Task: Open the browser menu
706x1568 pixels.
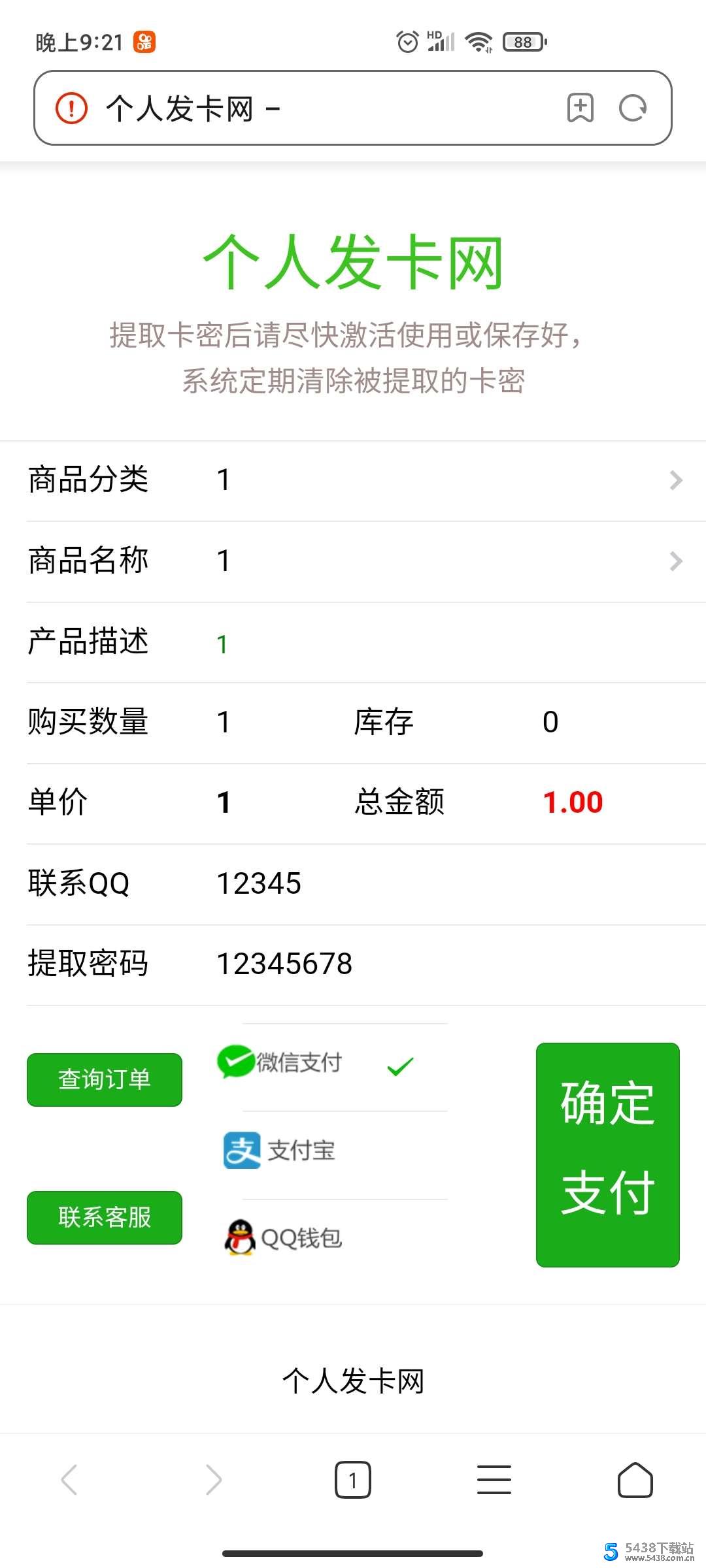Action: (494, 1480)
